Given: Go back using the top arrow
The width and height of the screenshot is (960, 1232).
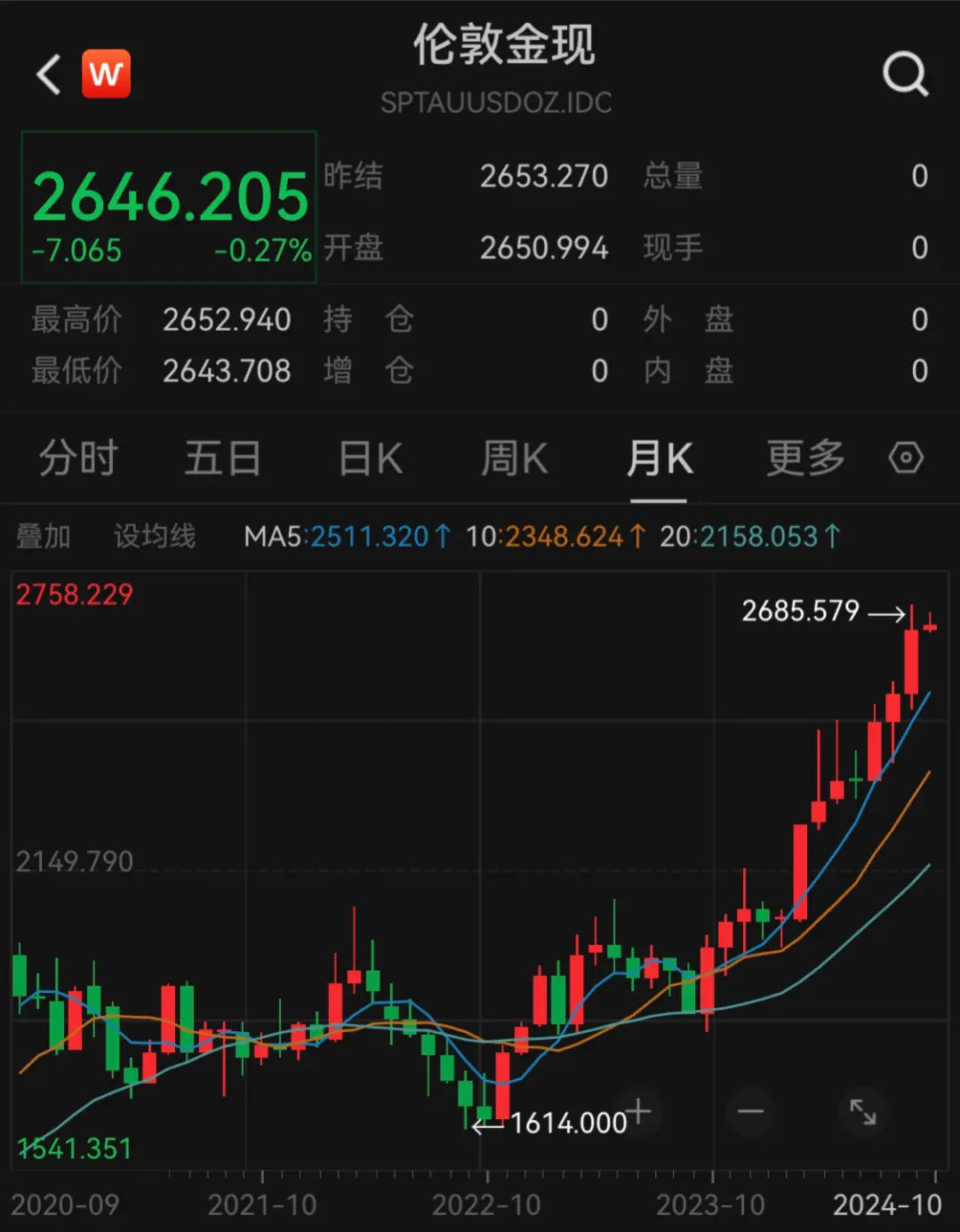Looking at the screenshot, I should click(x=49, y=74).
